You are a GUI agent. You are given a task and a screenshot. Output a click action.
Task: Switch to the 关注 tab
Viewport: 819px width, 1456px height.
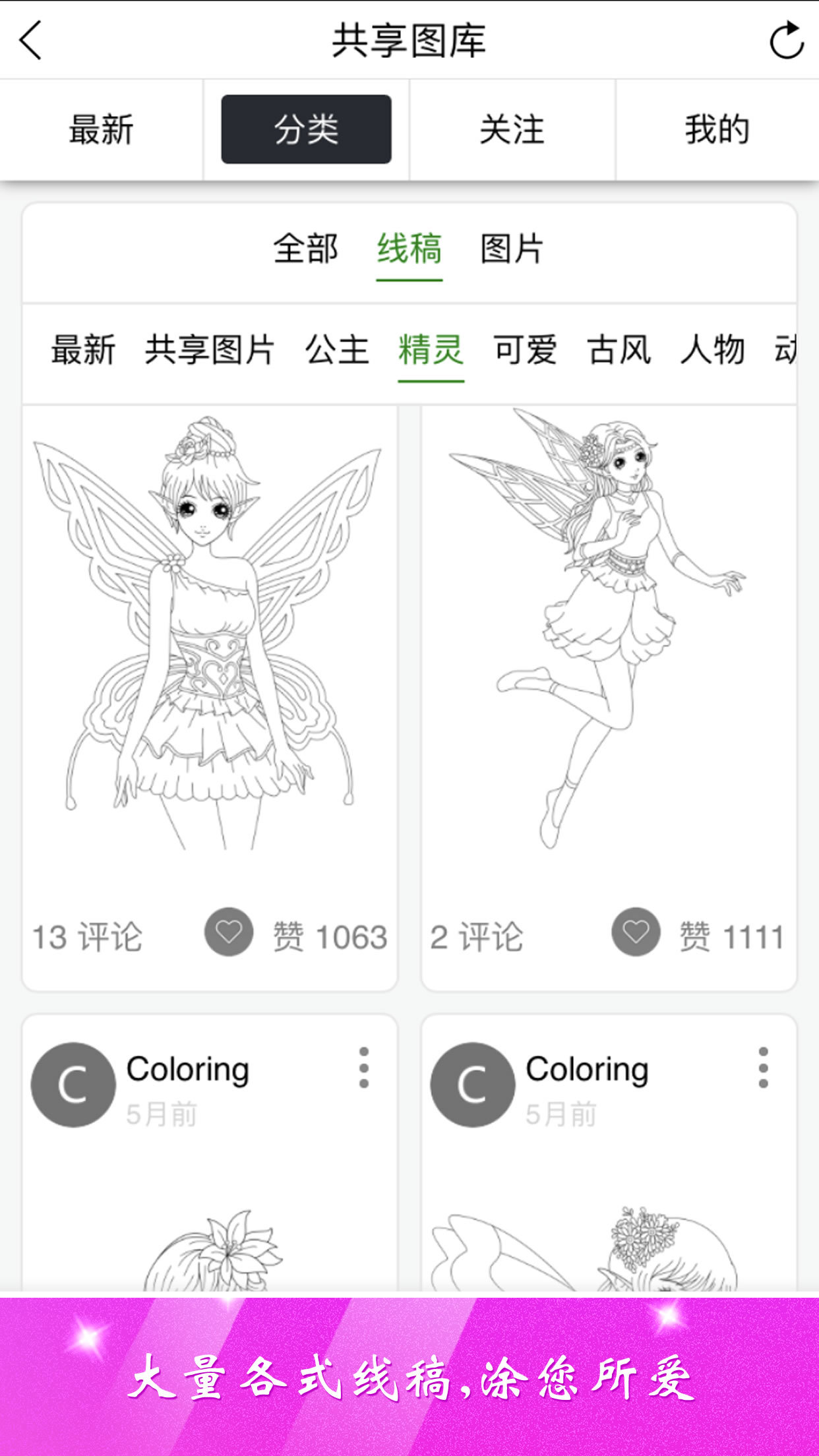pyautogui.click(x=512, y=129)
